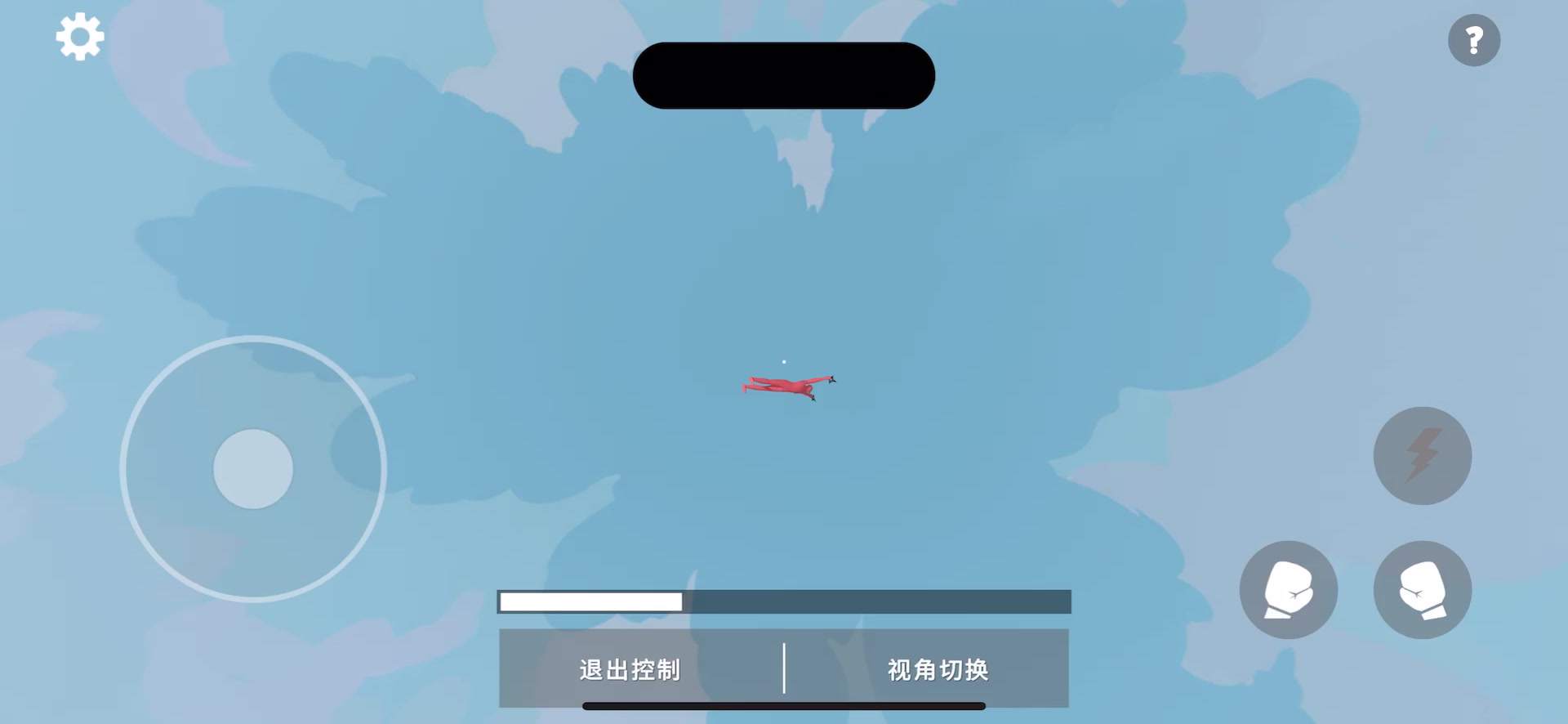Open the help question mark
The image size is (1568, 724).
(x=1473, y=40)
